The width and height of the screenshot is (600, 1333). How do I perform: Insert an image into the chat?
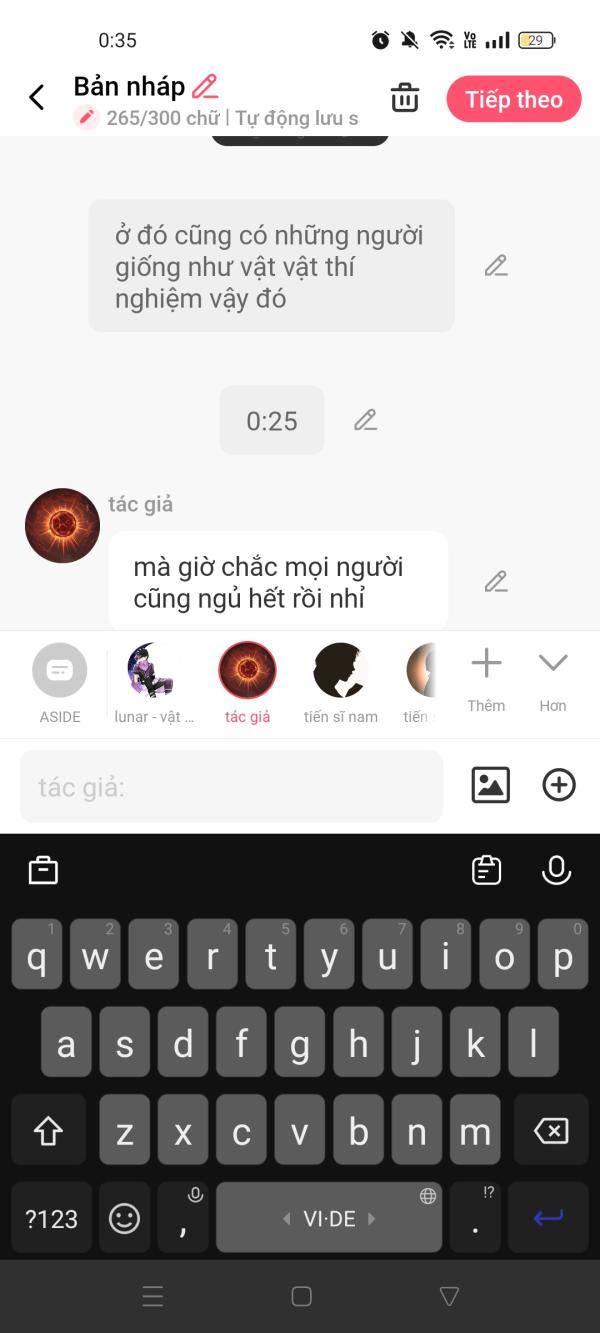(490, 785)
